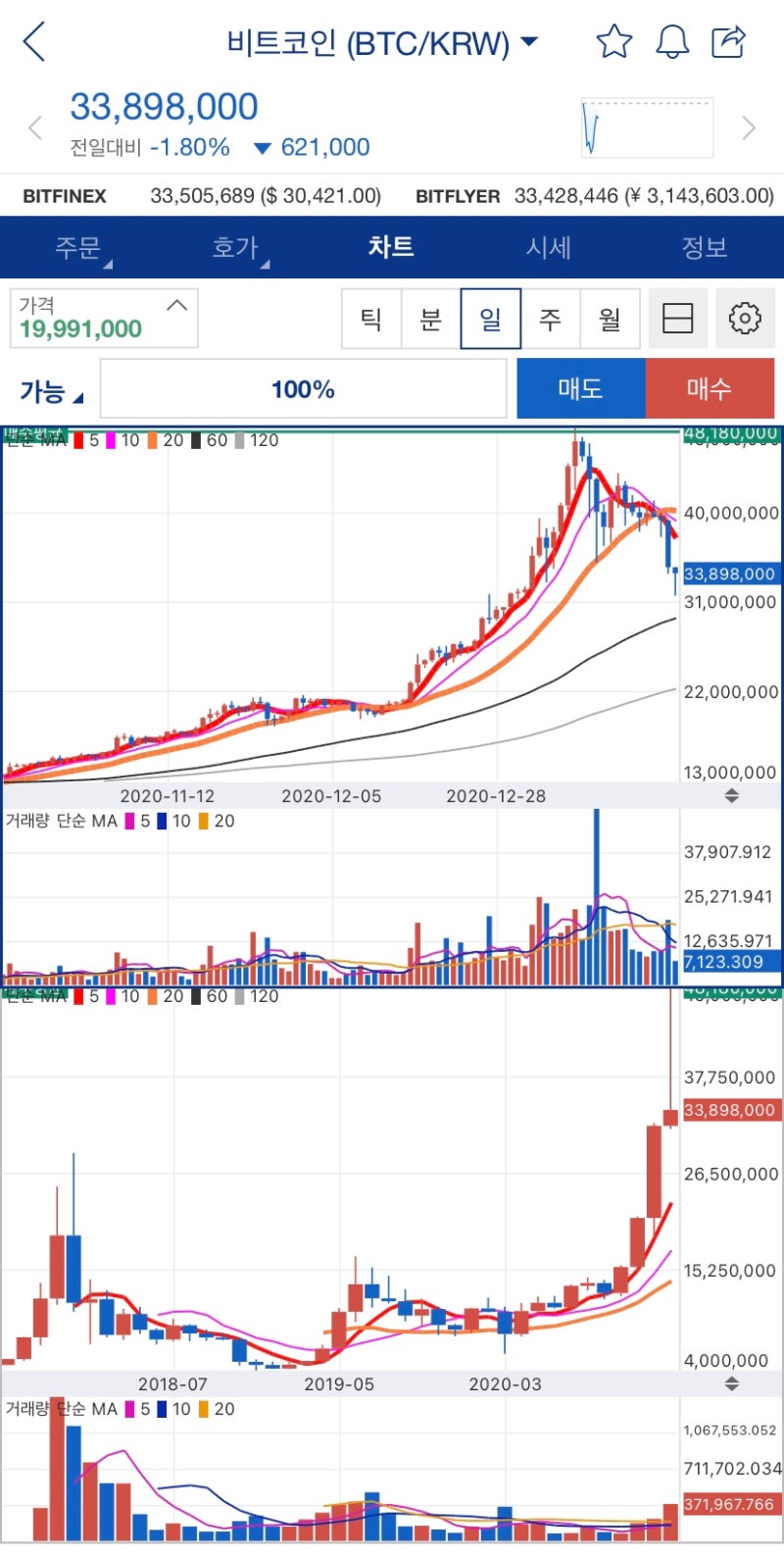Toggle split chart layout icon
784x1557 pixels.
tap(679, 318)
